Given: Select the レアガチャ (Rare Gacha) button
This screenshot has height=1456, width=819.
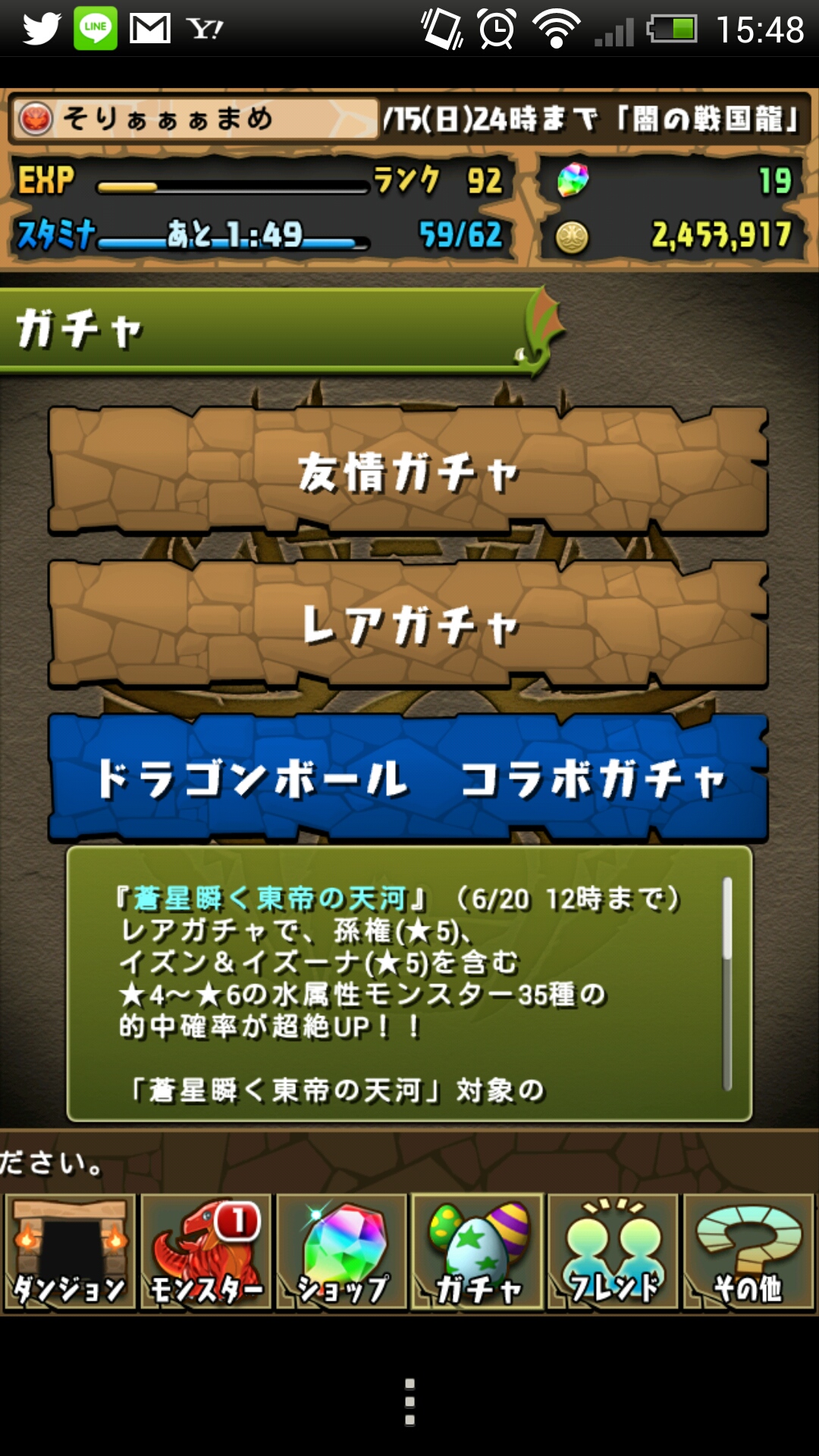Looking at the screenshot, I should [x=409, y=625].
